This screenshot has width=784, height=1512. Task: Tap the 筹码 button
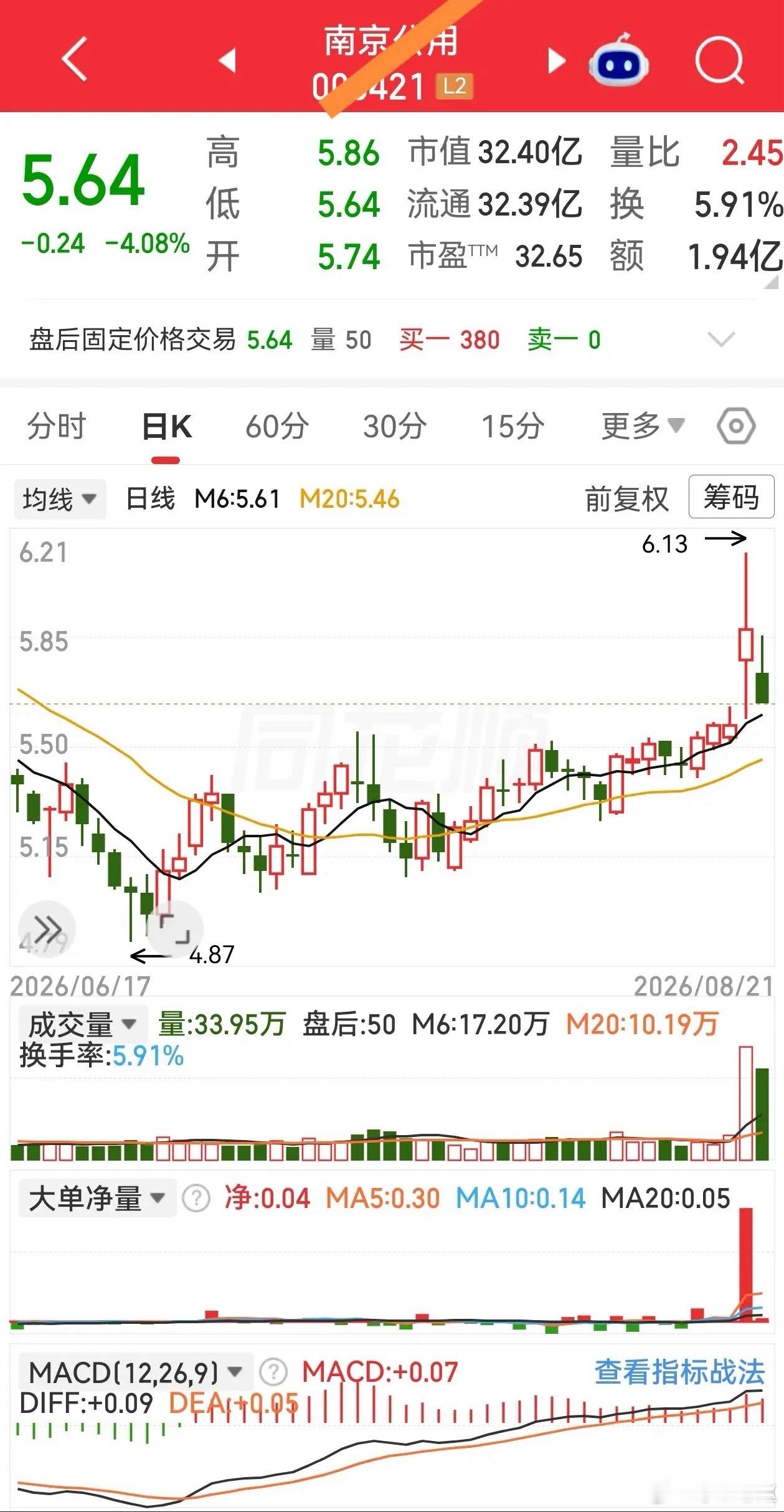pyautogui.click(x=732, y=497)
